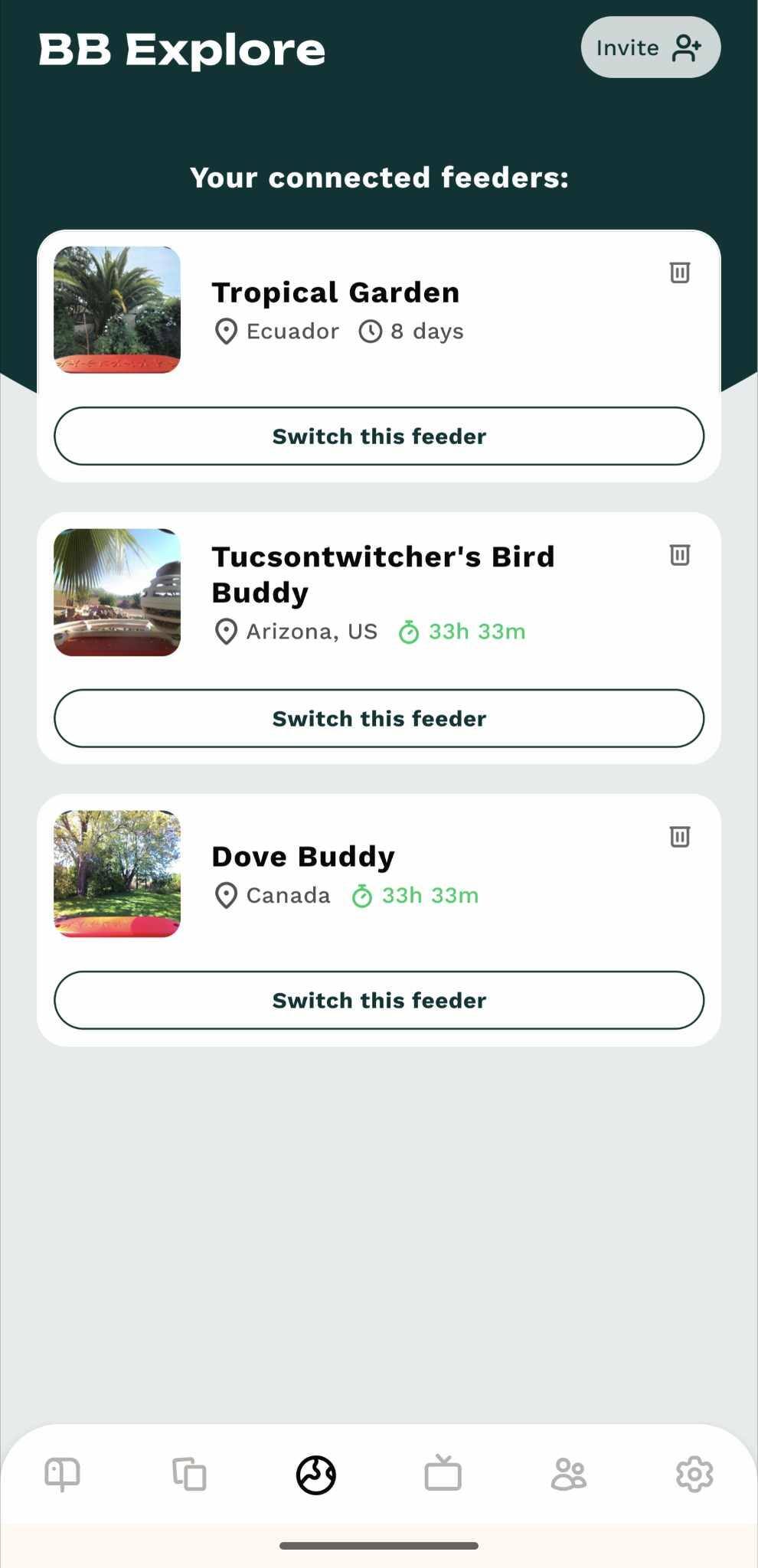Delete the Tropical Garden feeder
This screenshot has height=1568, width=758.
tap(679, 272)
